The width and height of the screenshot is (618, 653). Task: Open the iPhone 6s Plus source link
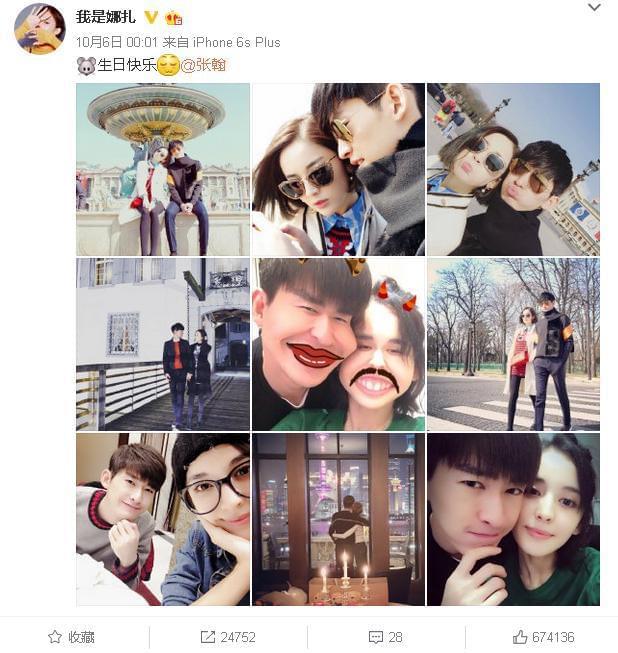(236, 42)
